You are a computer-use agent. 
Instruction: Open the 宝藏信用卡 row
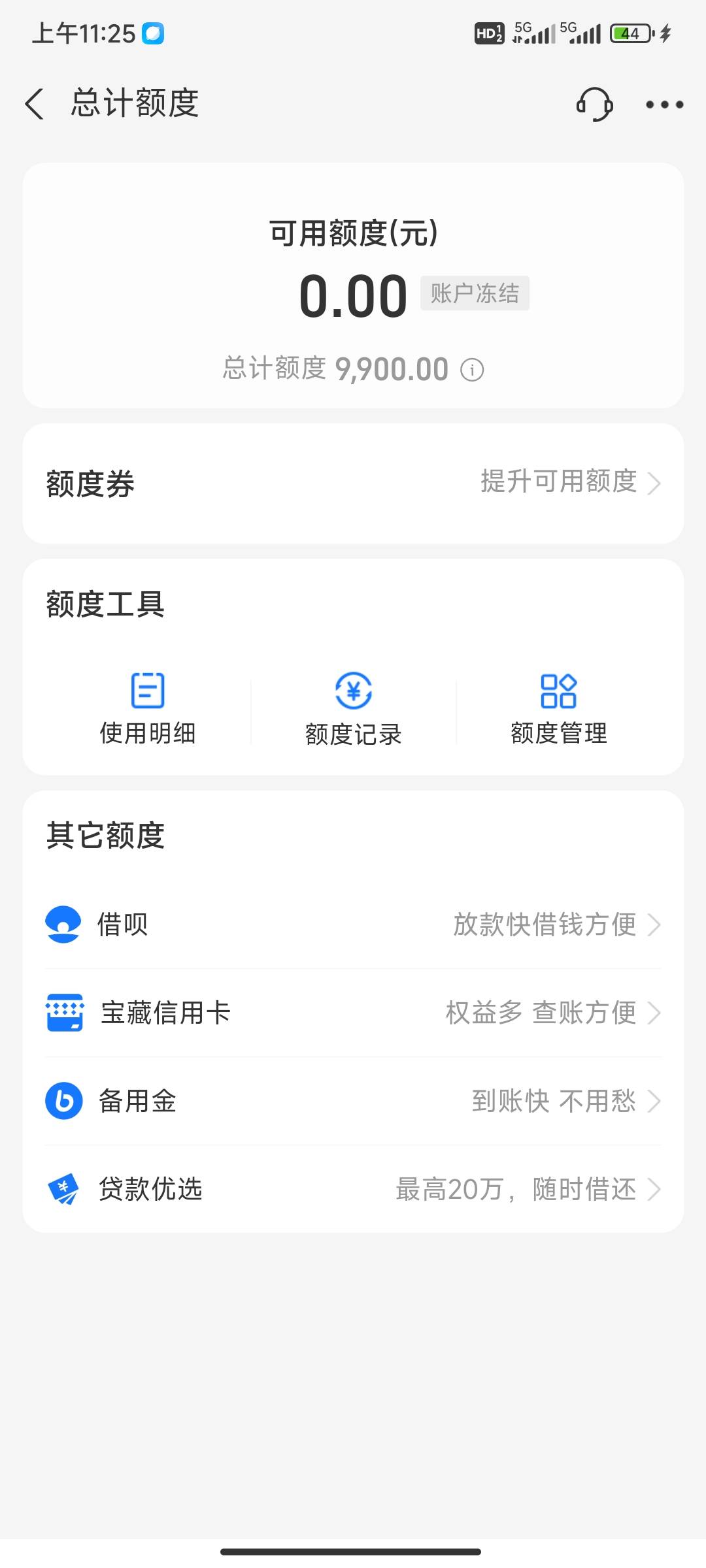pos(353,1013)
